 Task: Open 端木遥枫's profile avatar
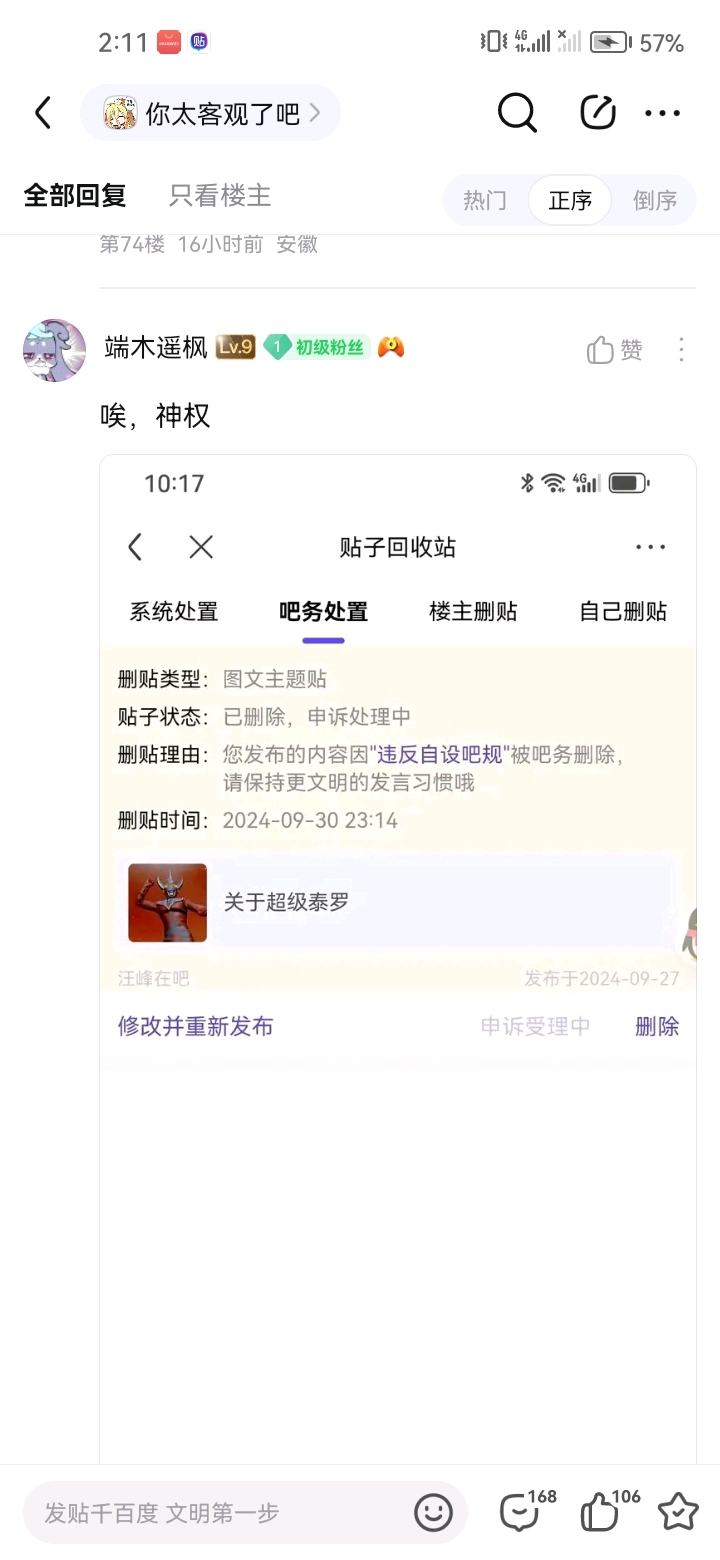pyautogui.click(x=54, y=350)
